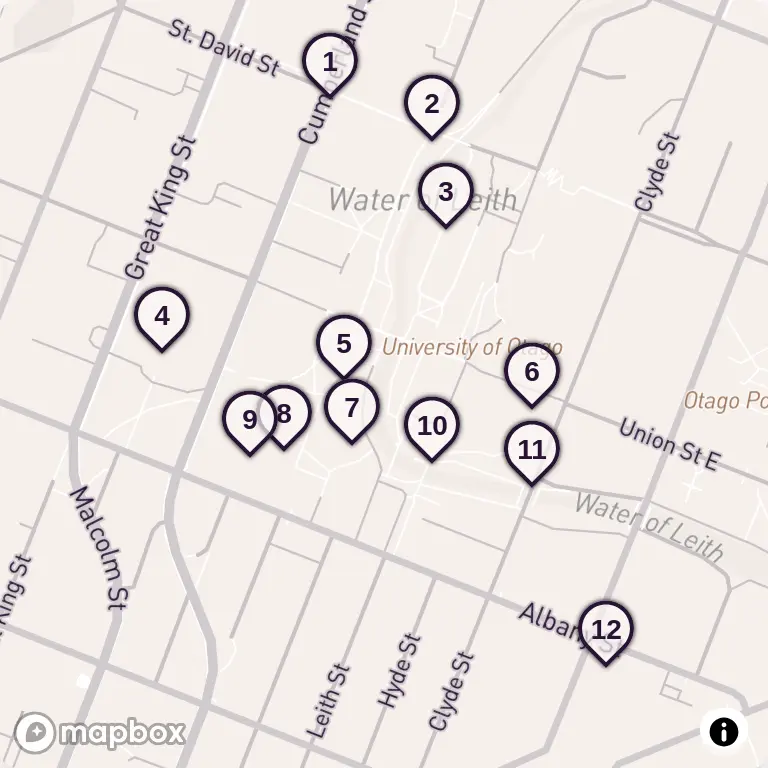Image resolution: width=768 pixels, height=768 pixels.
Task: Open map pin number 11
Action: (531, 449)
